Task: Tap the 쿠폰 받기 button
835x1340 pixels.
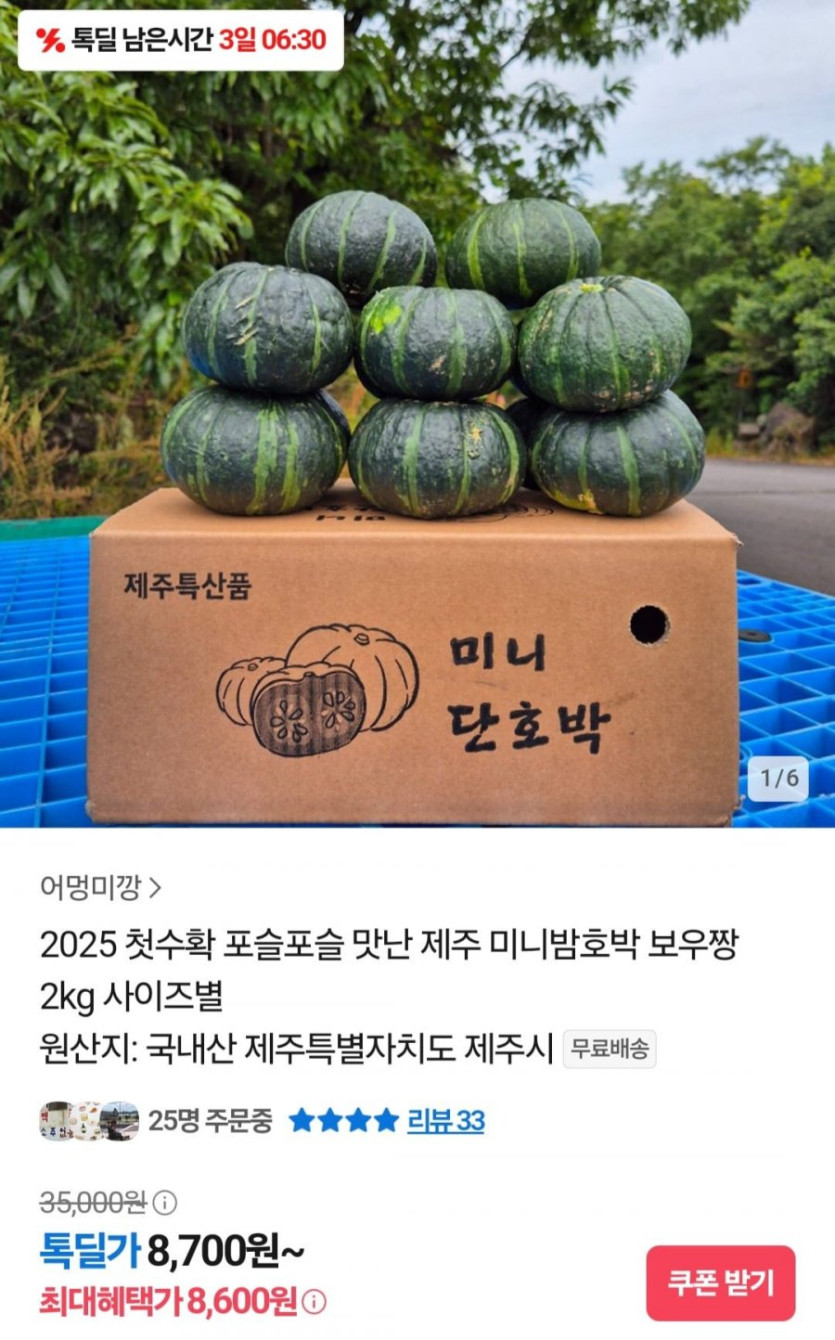Action: (720, 1283)
